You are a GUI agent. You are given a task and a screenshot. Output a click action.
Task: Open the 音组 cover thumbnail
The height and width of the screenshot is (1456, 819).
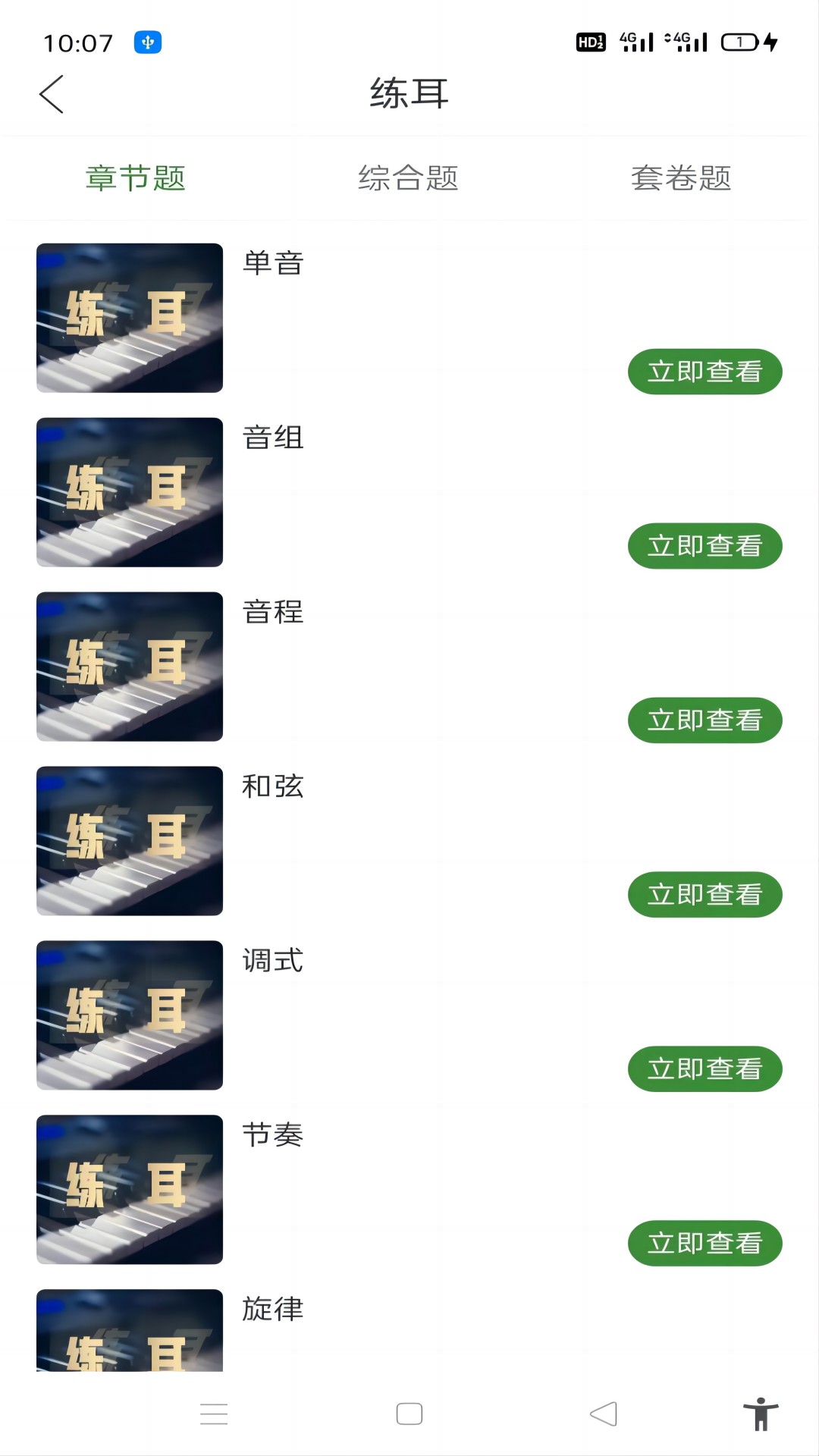coord(130,492)
